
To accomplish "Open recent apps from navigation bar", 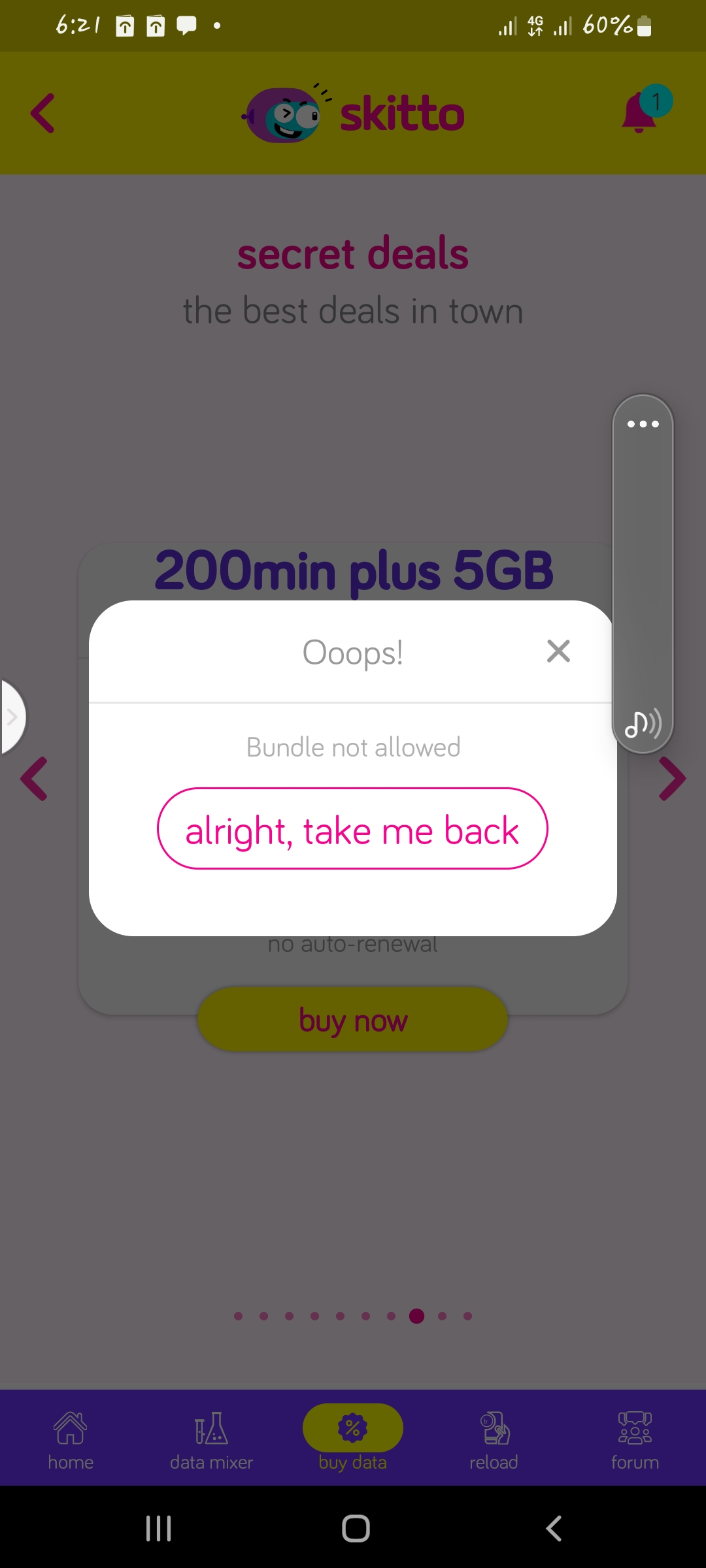I will [x=159, y=1529].
